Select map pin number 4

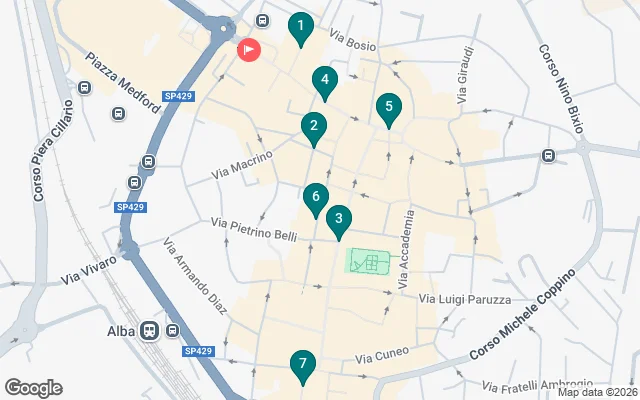[323, 81]
